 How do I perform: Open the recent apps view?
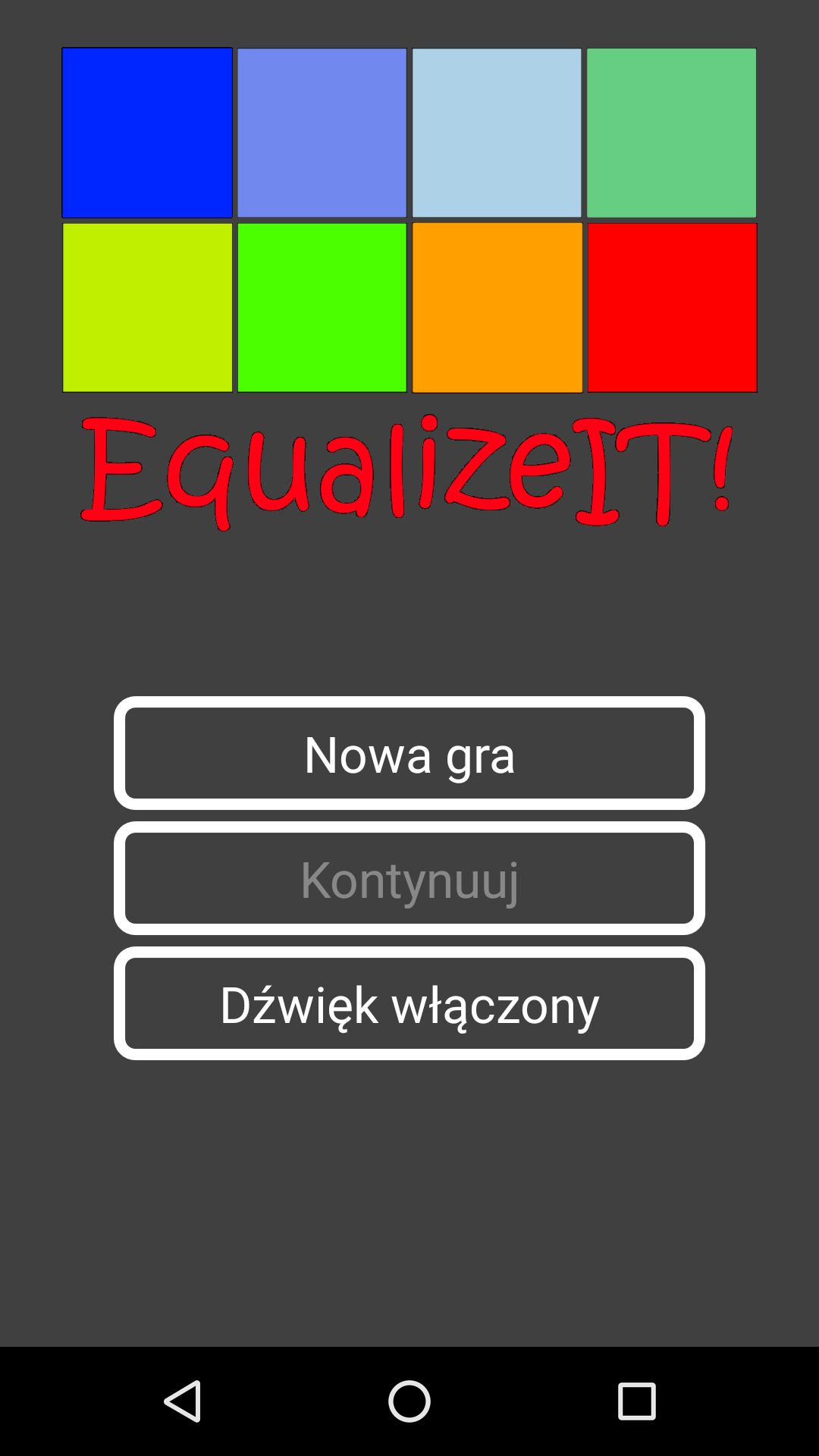pos(636,1401)
